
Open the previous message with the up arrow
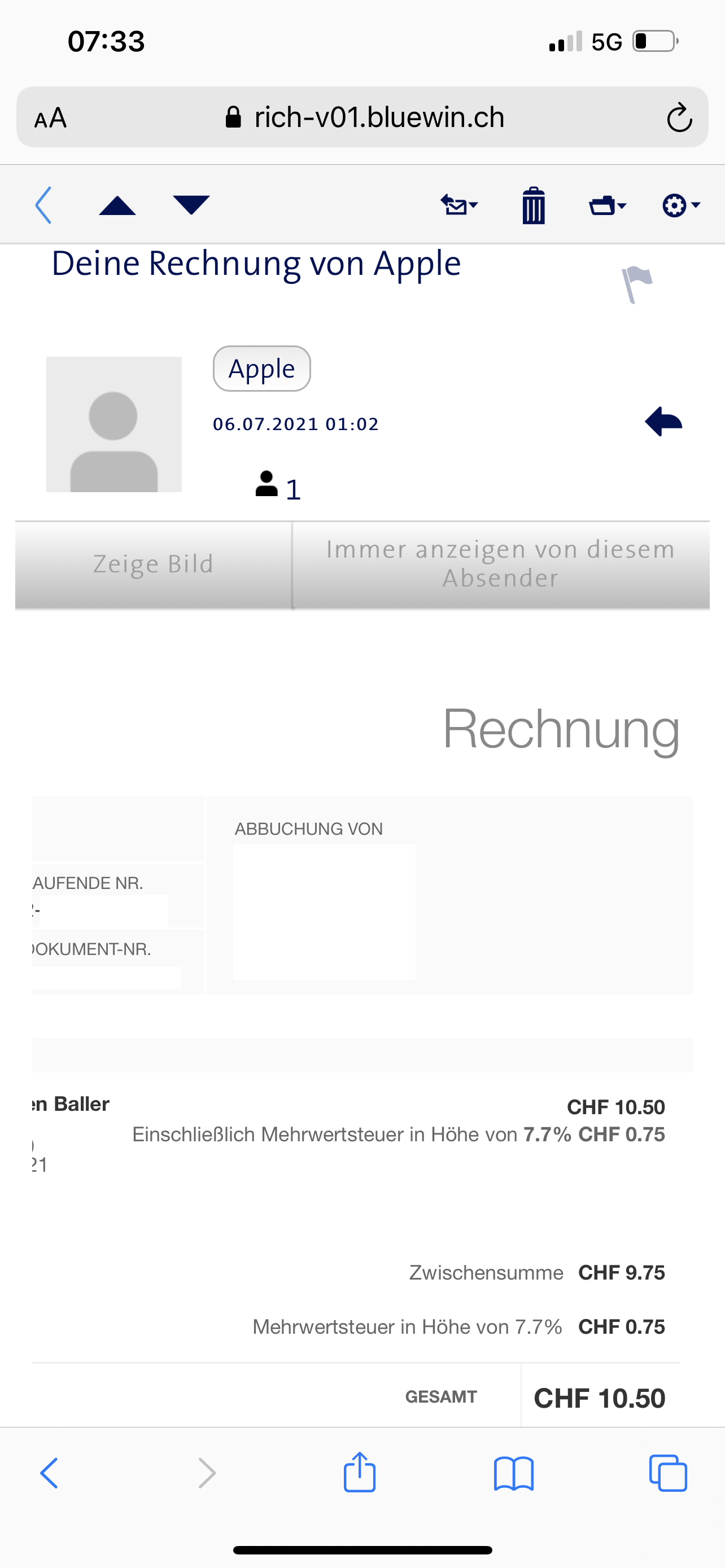point(117,206)
